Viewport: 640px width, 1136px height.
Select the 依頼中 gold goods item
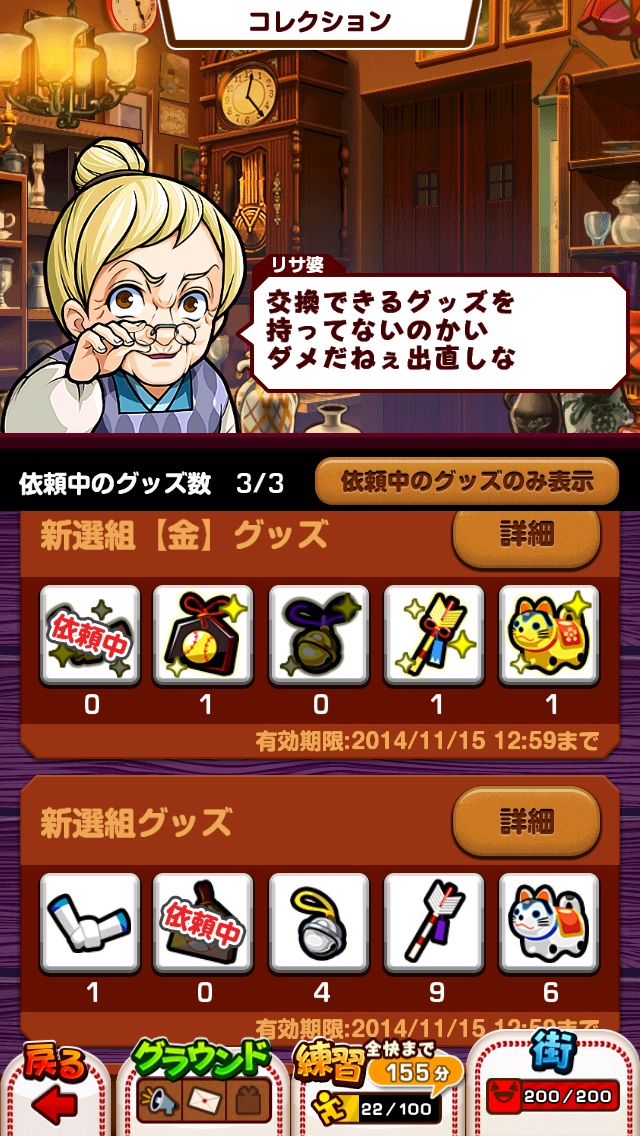point(90,635)
